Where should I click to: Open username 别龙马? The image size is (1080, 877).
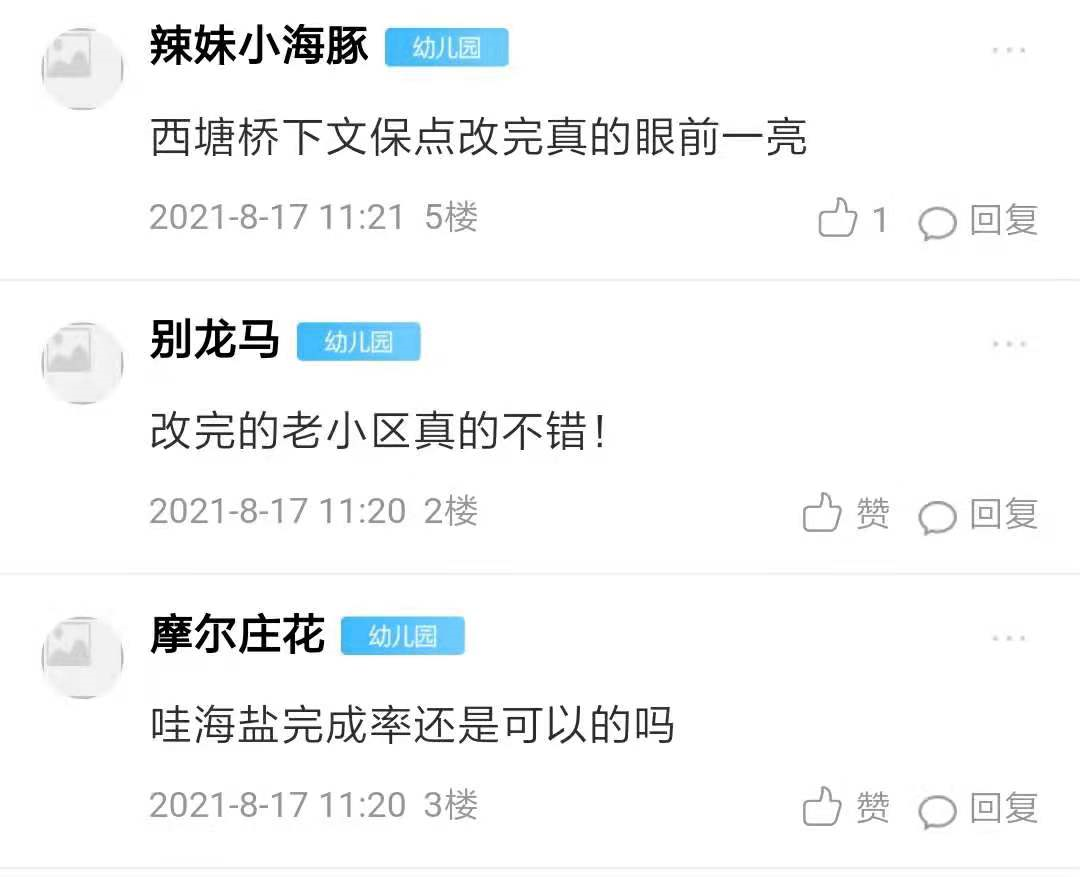[214, 342]
